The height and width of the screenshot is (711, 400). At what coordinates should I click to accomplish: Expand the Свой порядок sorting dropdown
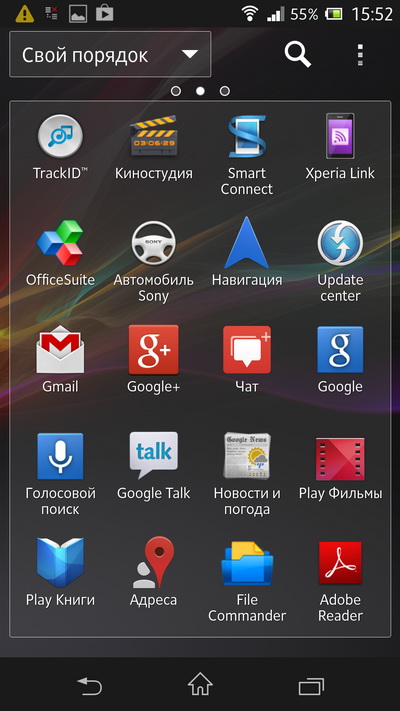[110, 54]
